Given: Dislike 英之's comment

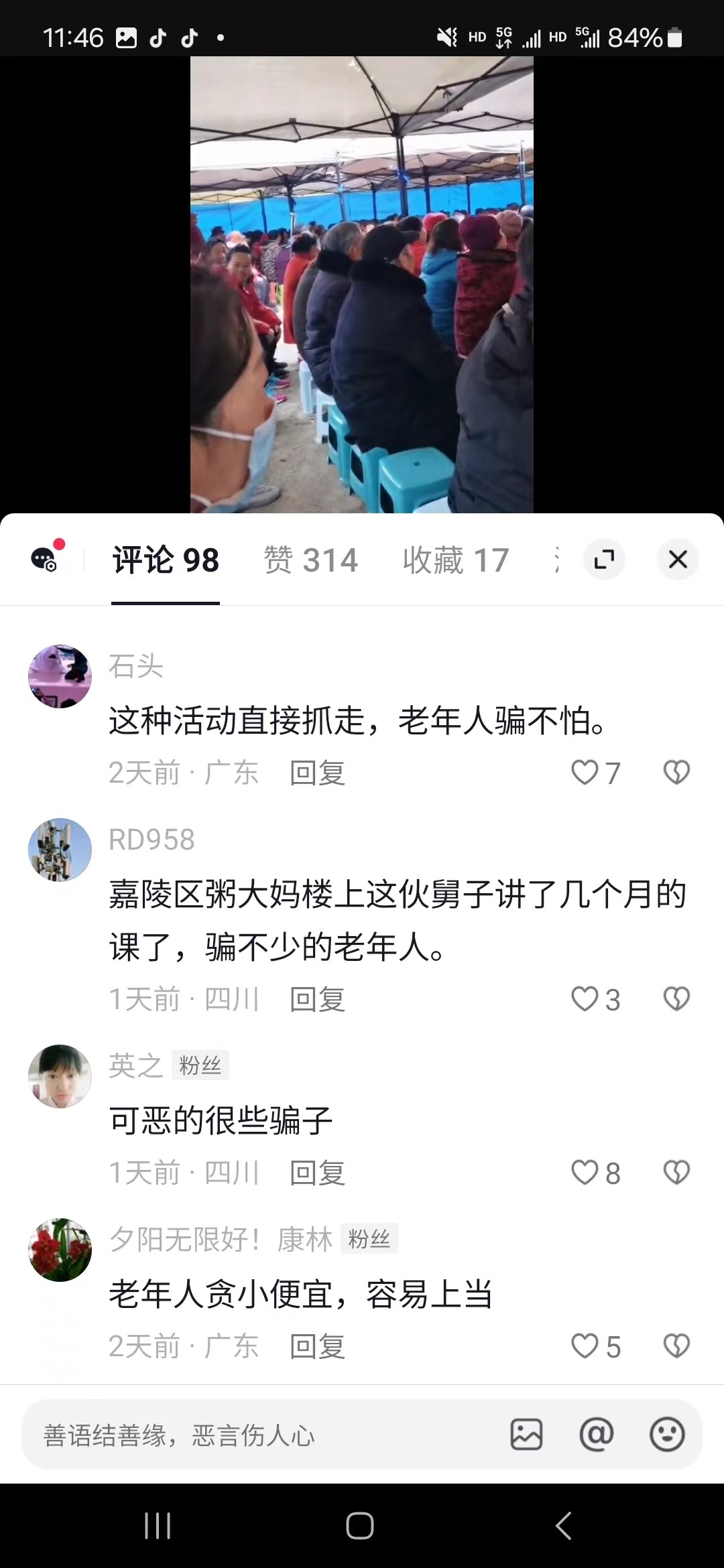Looking at the screenshot, I should [676, 1173].
